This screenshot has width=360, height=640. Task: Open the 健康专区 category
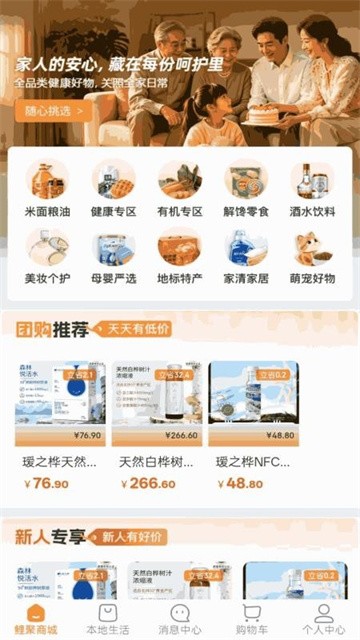[113, 189]
